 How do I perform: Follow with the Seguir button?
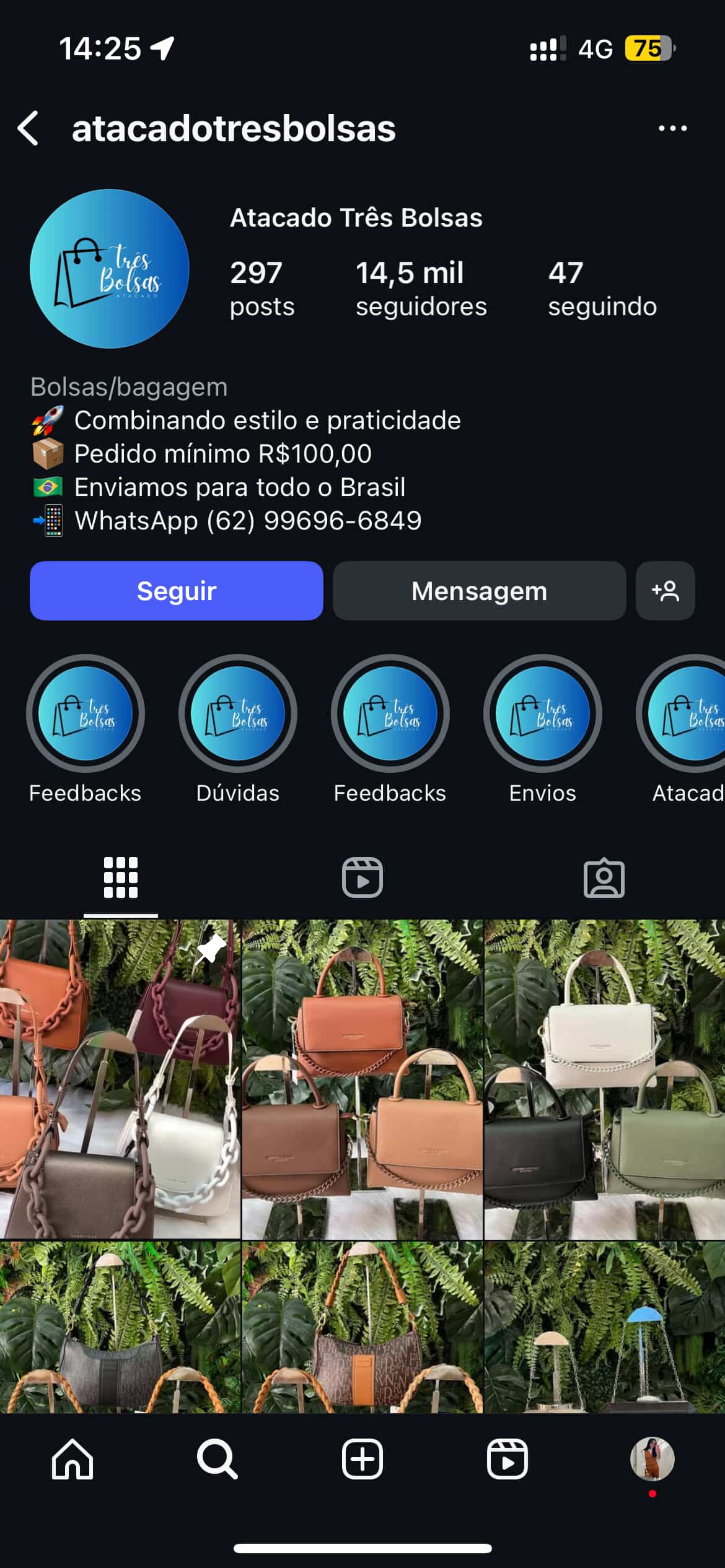click(x=176, y=591)
